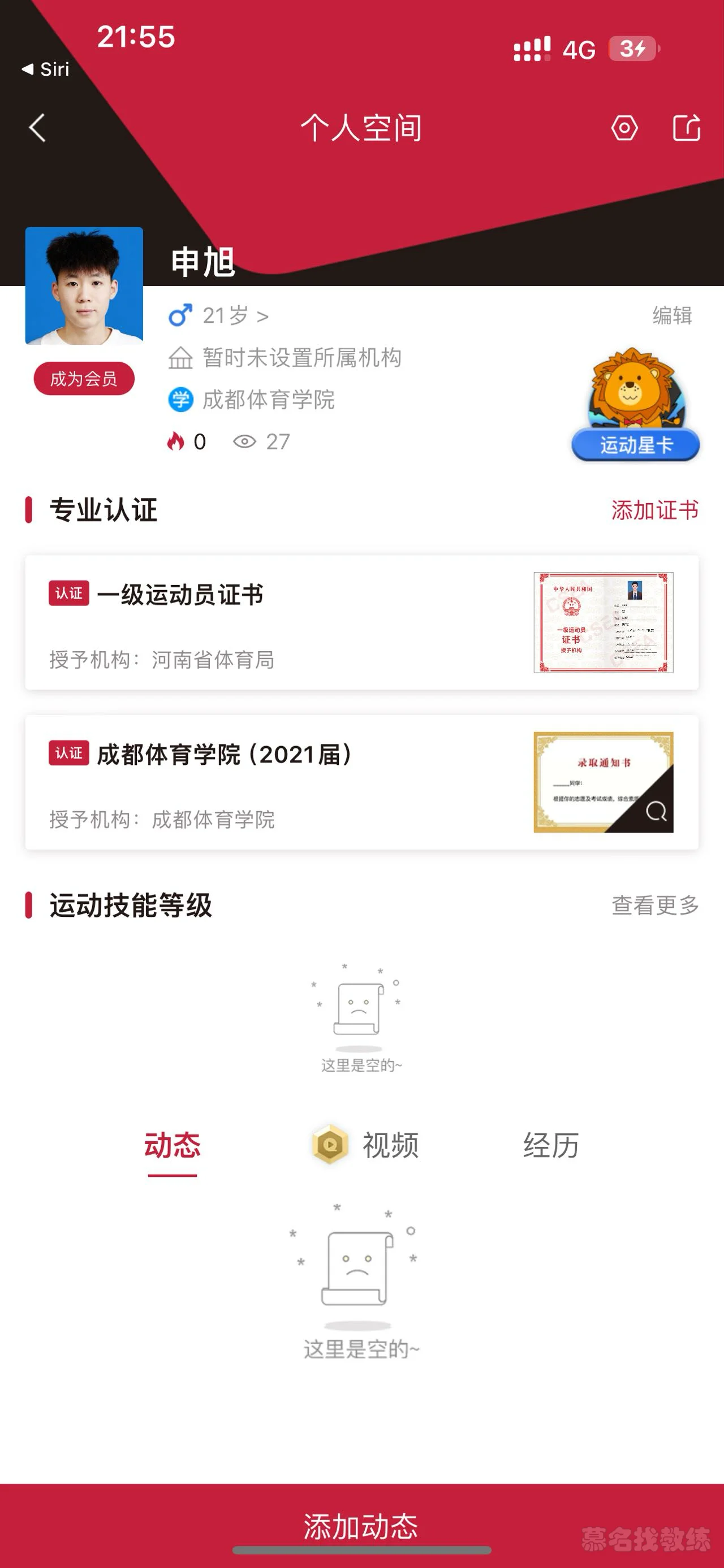Go back using the top-left arrow
The height and width of the screenshot is (1568, 724).
38,128
